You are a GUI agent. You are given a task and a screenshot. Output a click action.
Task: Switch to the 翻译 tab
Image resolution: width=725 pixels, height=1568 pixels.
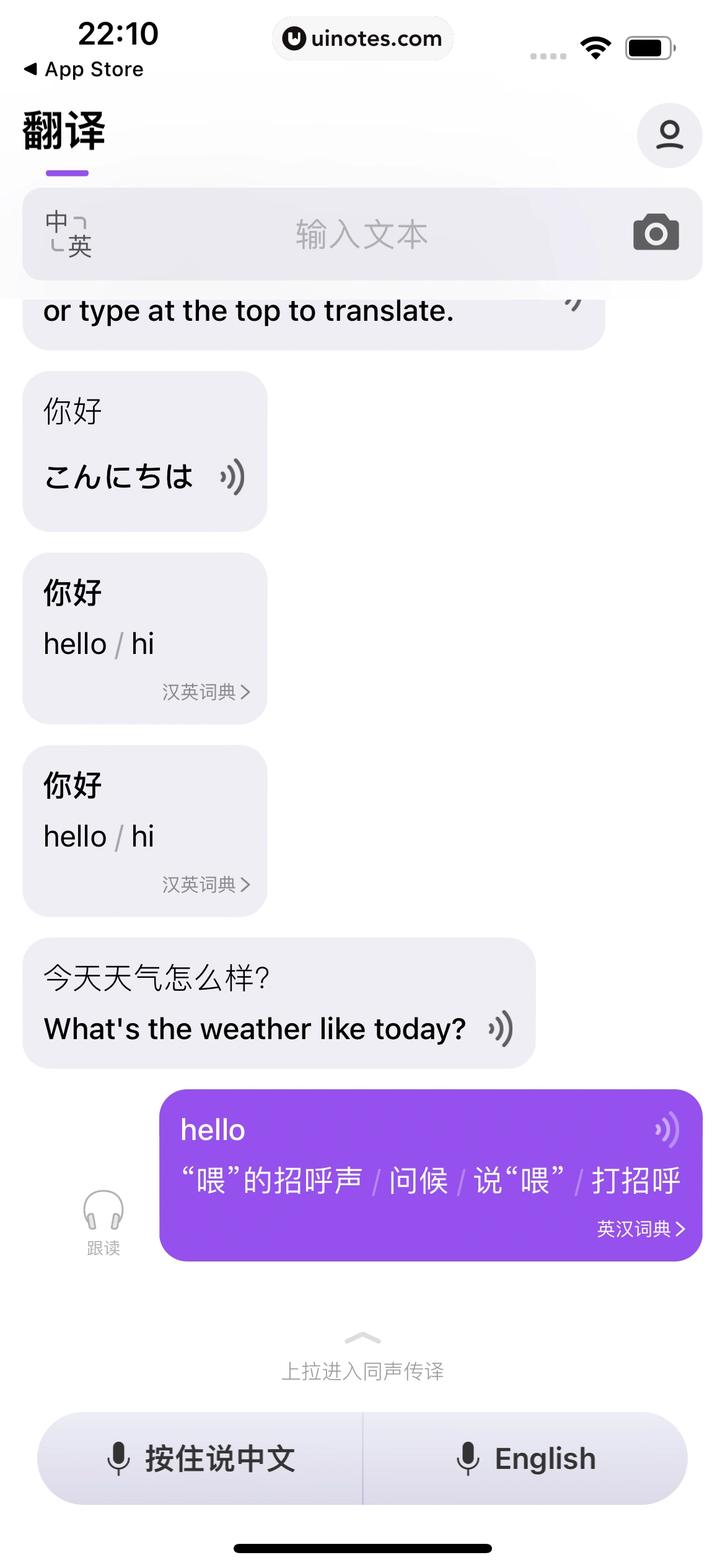click(63, 132)
